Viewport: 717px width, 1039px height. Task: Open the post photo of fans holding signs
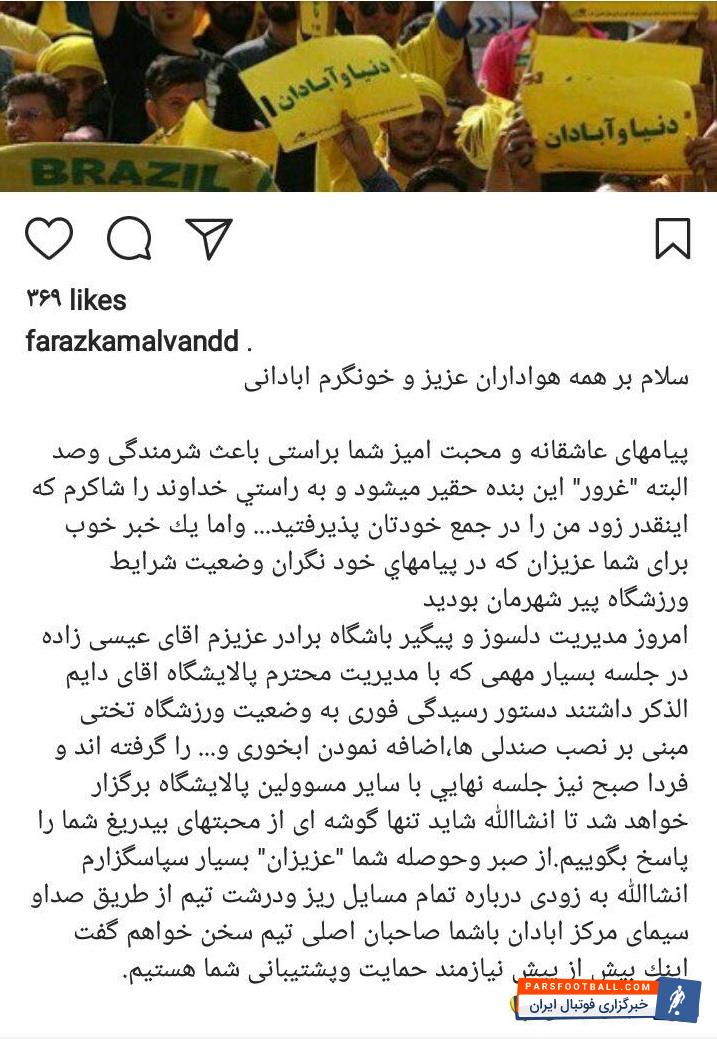tap(358, 95)
